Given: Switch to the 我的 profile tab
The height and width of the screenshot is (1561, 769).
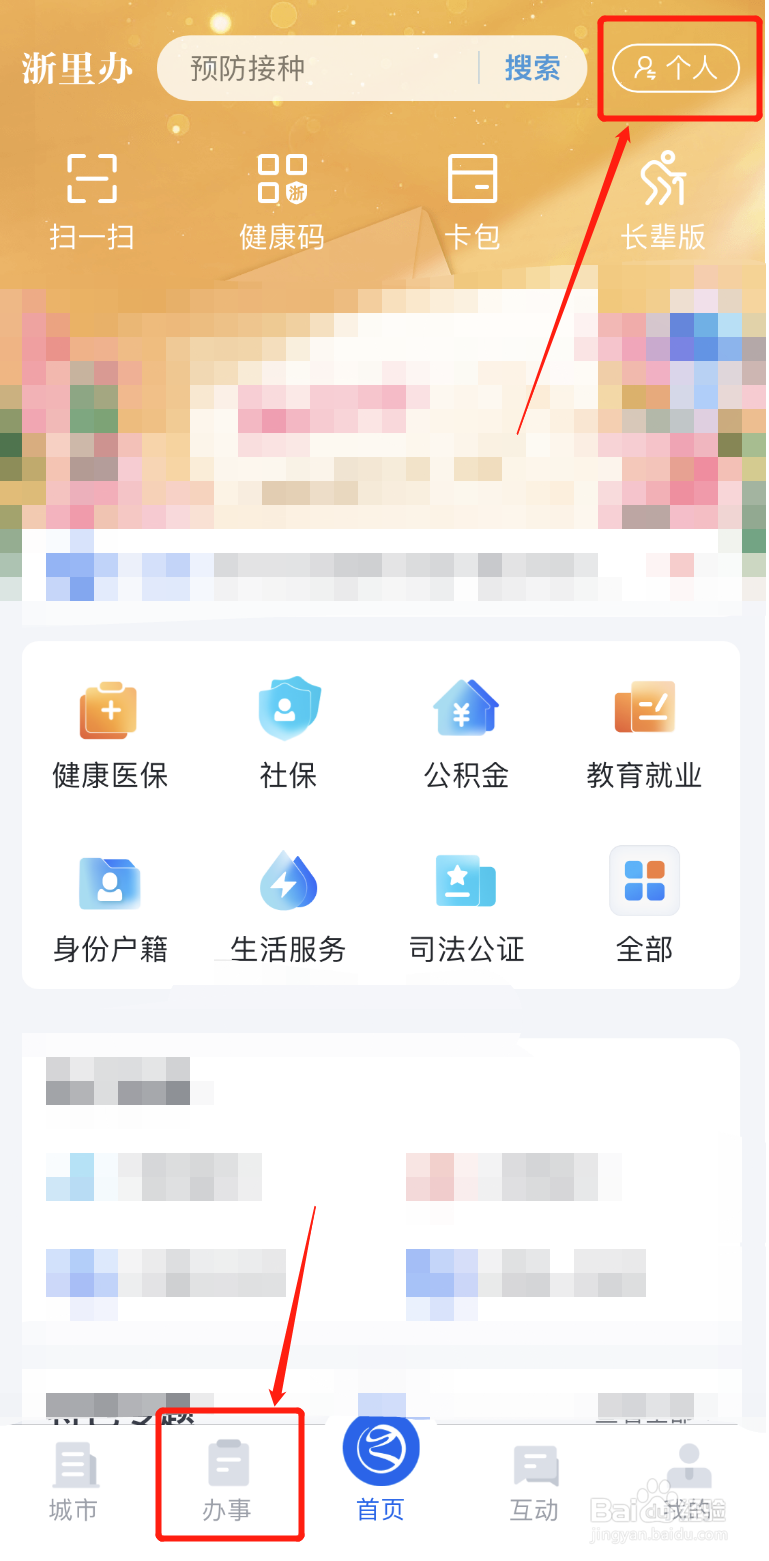Looking at the screenshot, I should (x=688, y=1480).
